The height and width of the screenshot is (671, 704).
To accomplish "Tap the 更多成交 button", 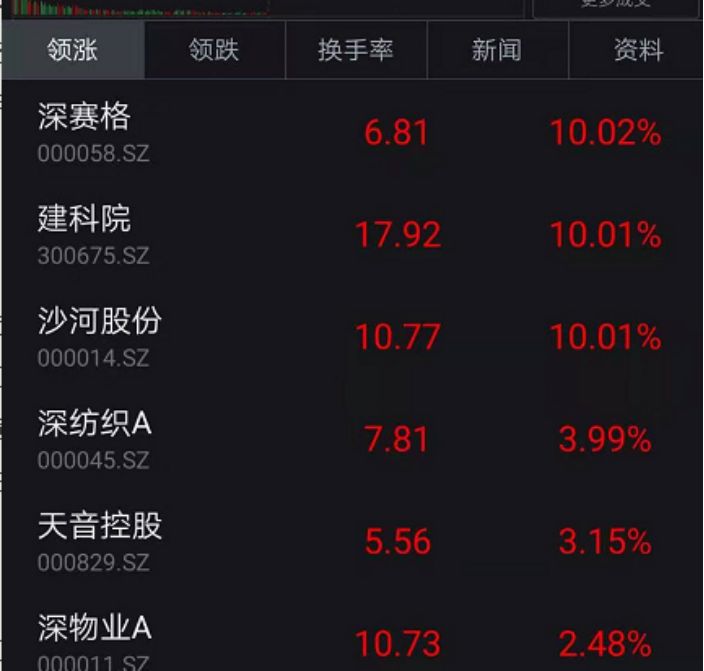I will pos(616,6).
